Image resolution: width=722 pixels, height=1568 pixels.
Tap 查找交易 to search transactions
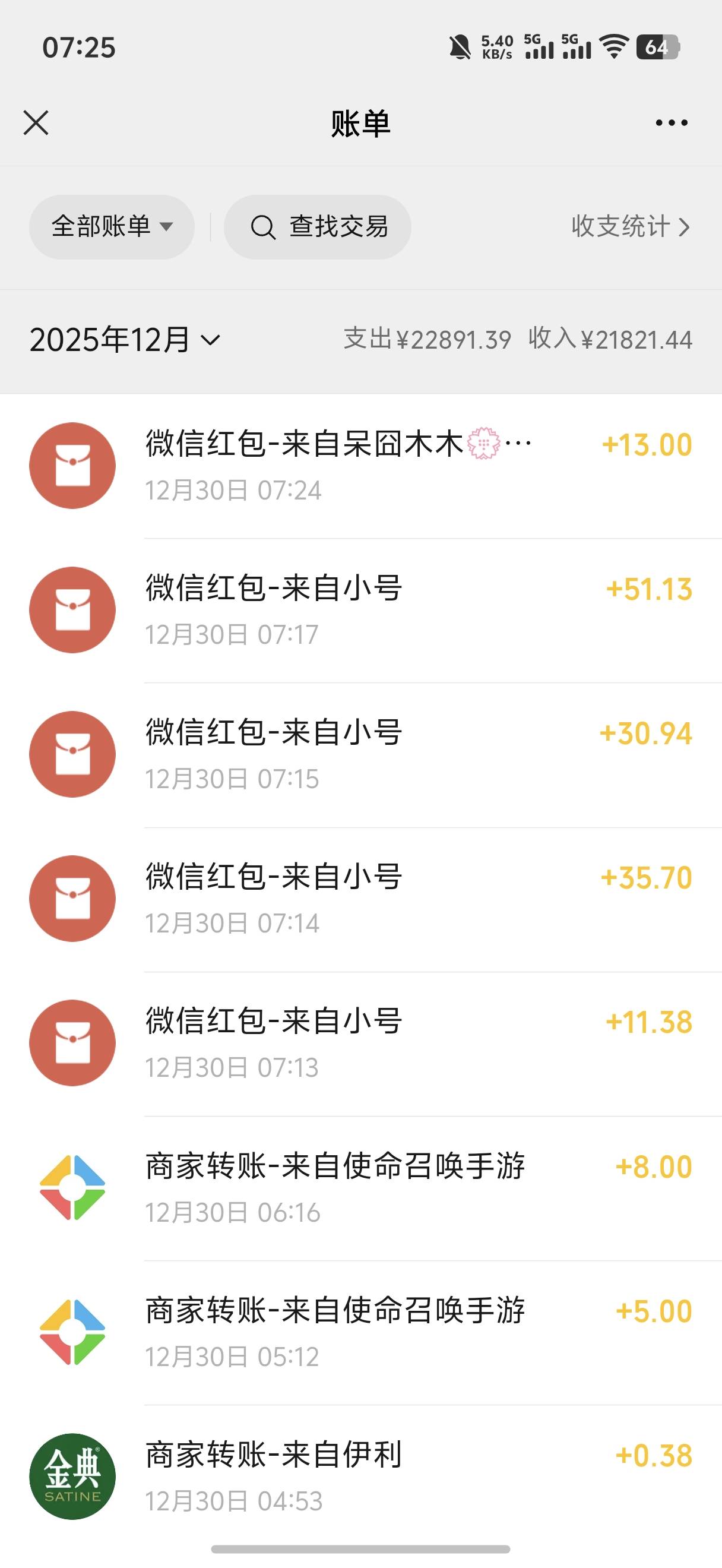[x=318, y=226]
